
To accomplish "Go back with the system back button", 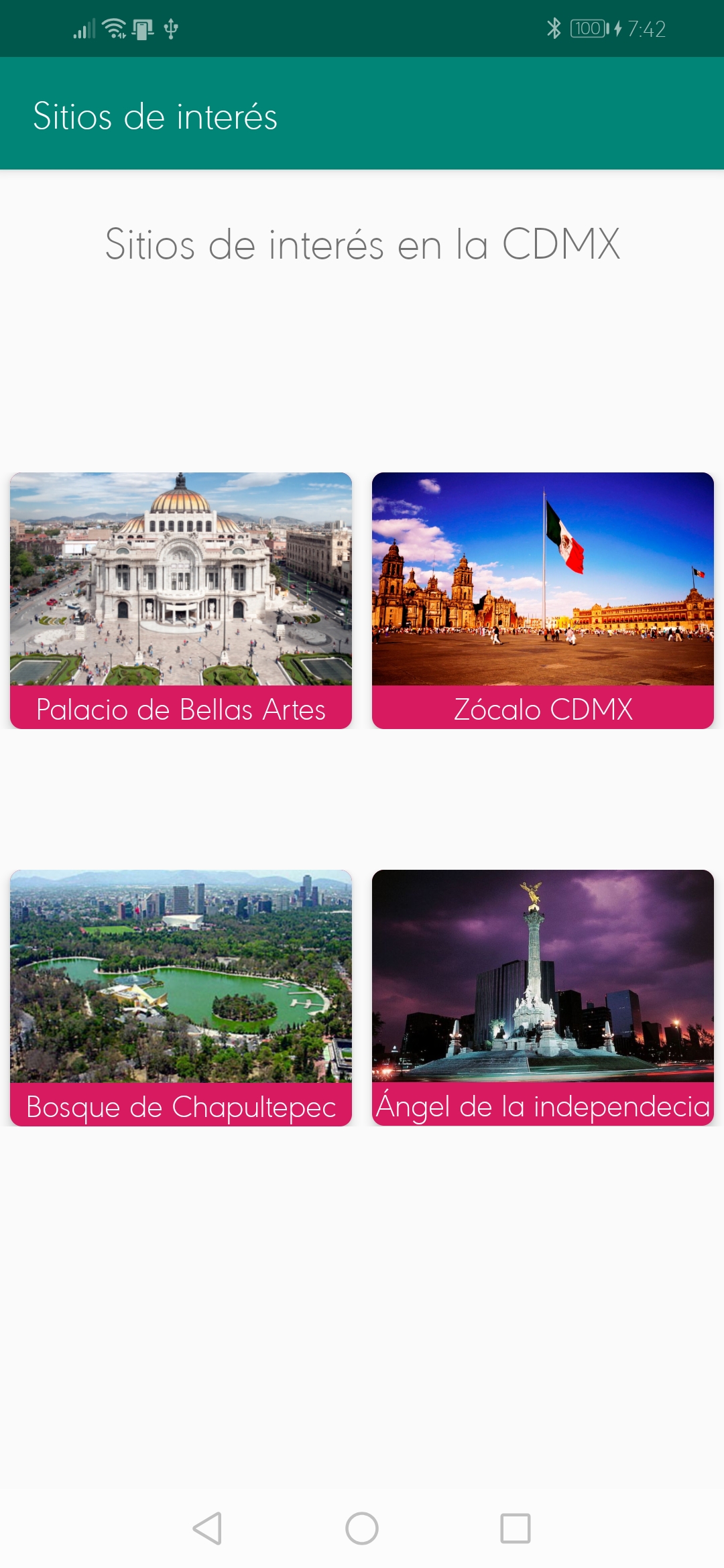I will (207, 1528).
